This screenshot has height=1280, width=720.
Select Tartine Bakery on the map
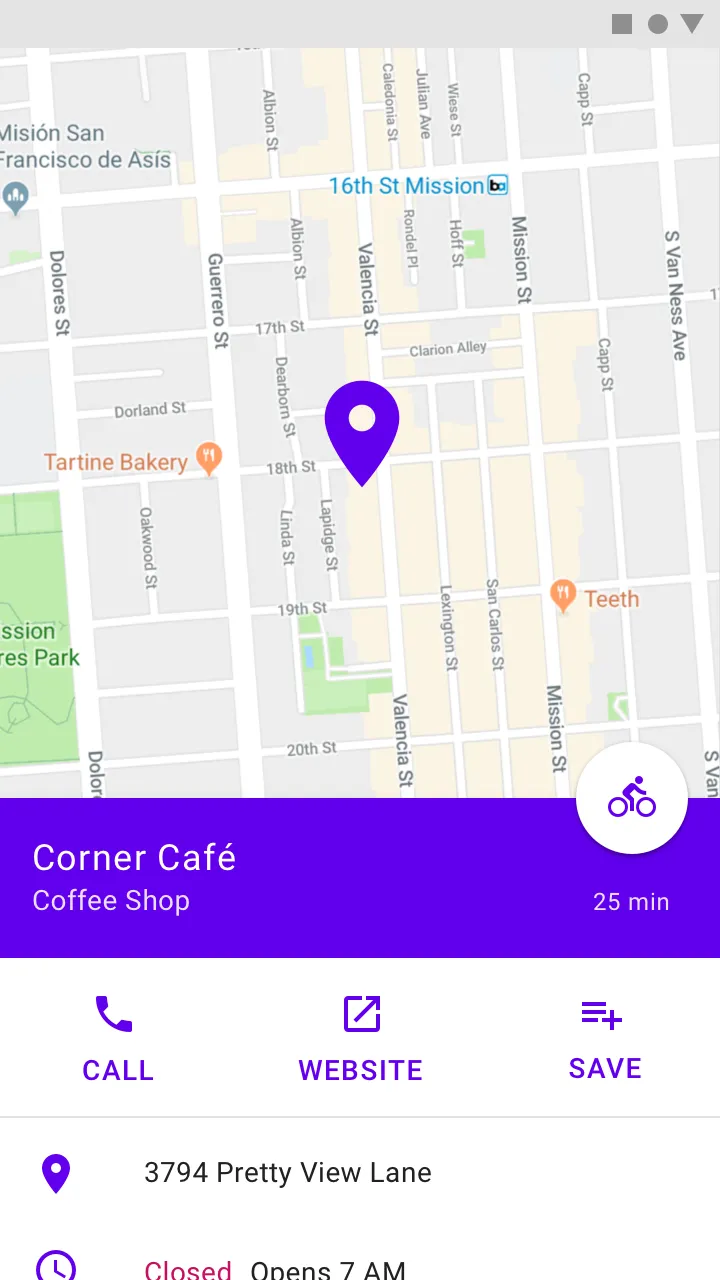(x=208, y=461)
